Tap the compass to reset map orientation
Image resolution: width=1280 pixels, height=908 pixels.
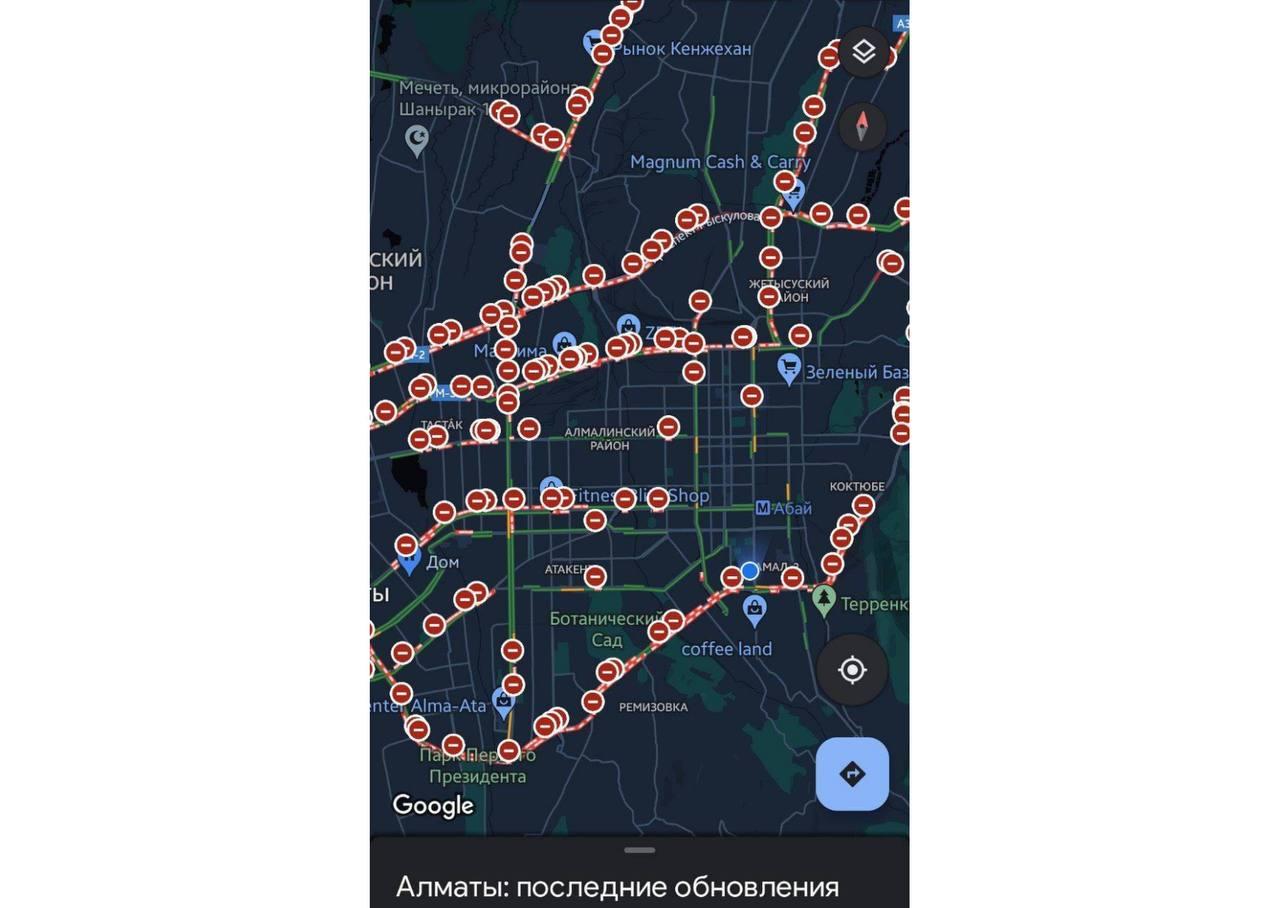pyautogui.click(x=862, y=126)
